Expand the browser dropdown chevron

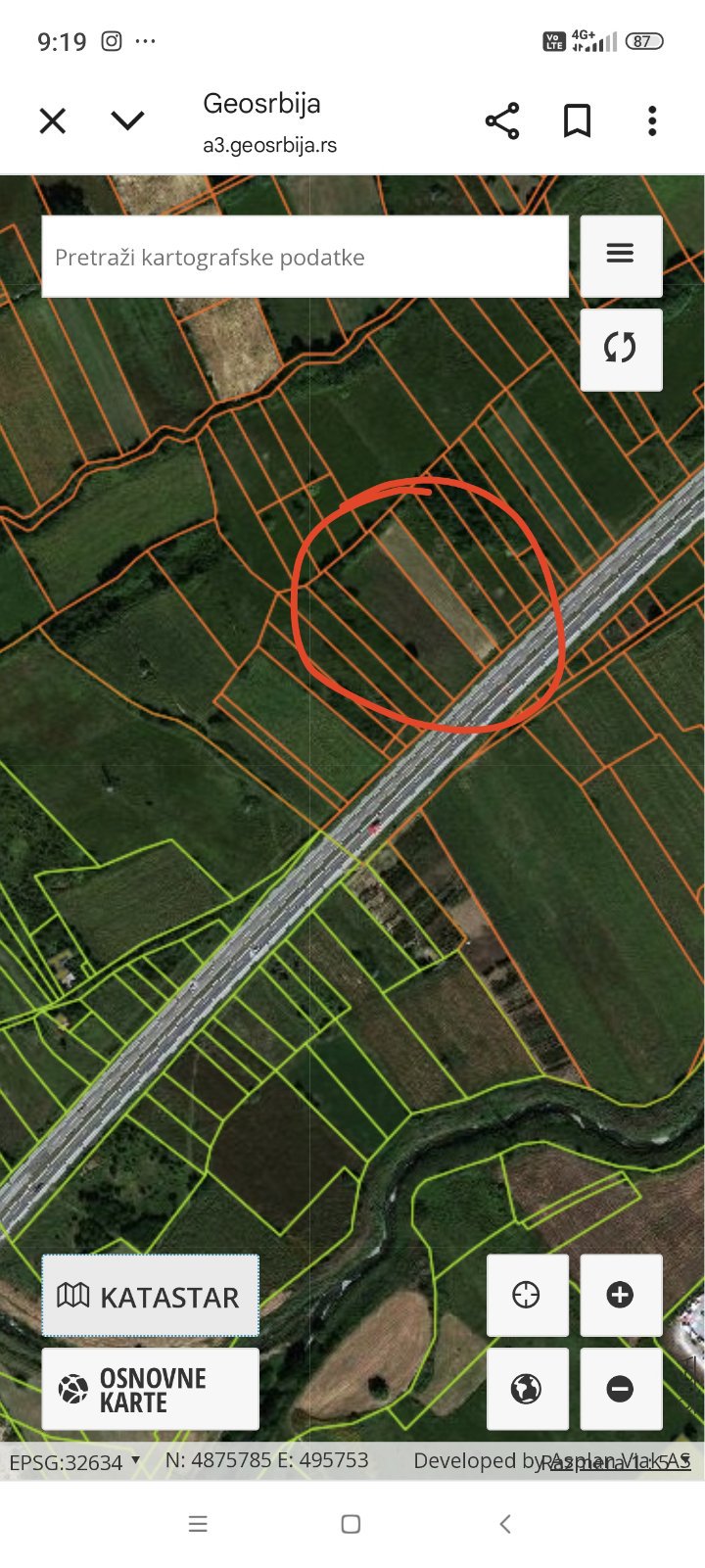[x=127, y=121]
